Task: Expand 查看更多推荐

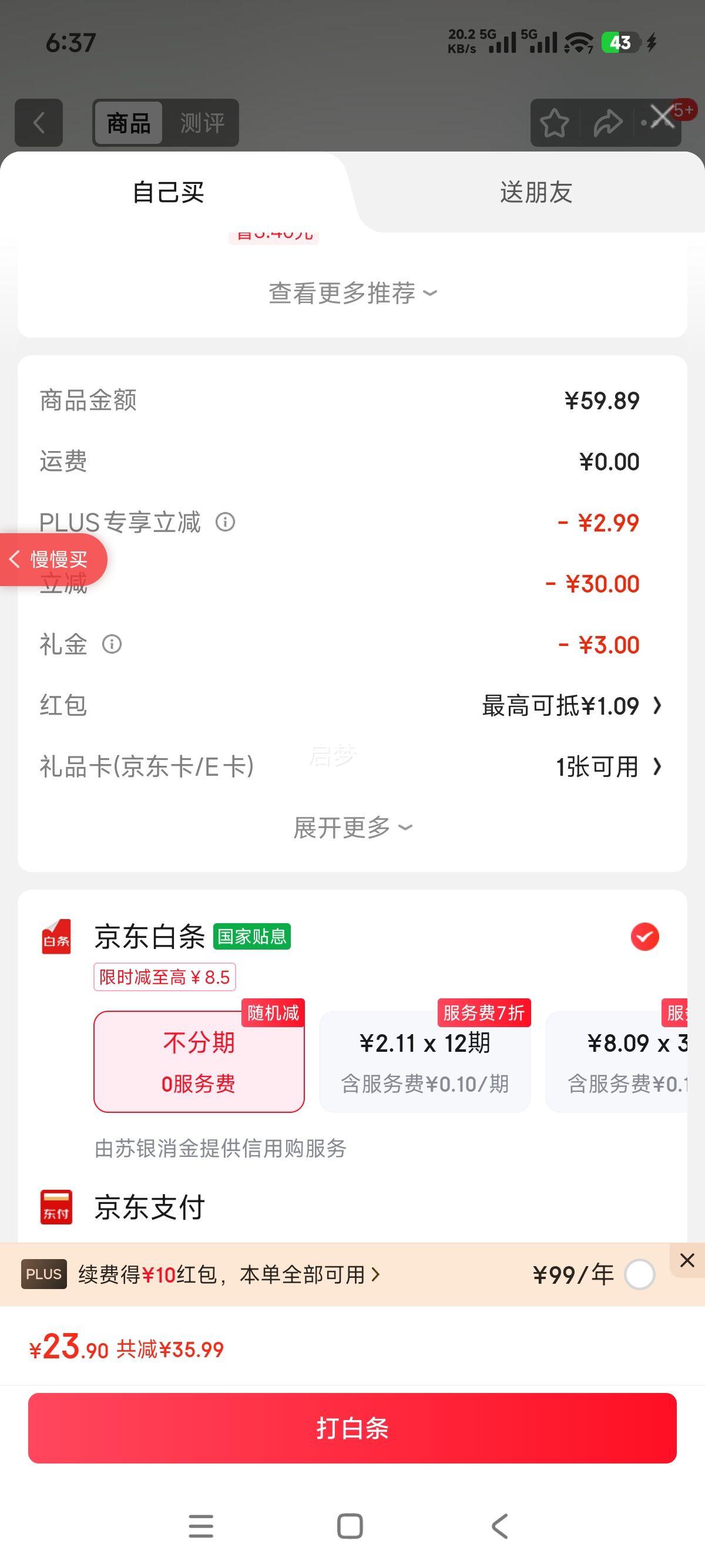Action: coord(352,294)
